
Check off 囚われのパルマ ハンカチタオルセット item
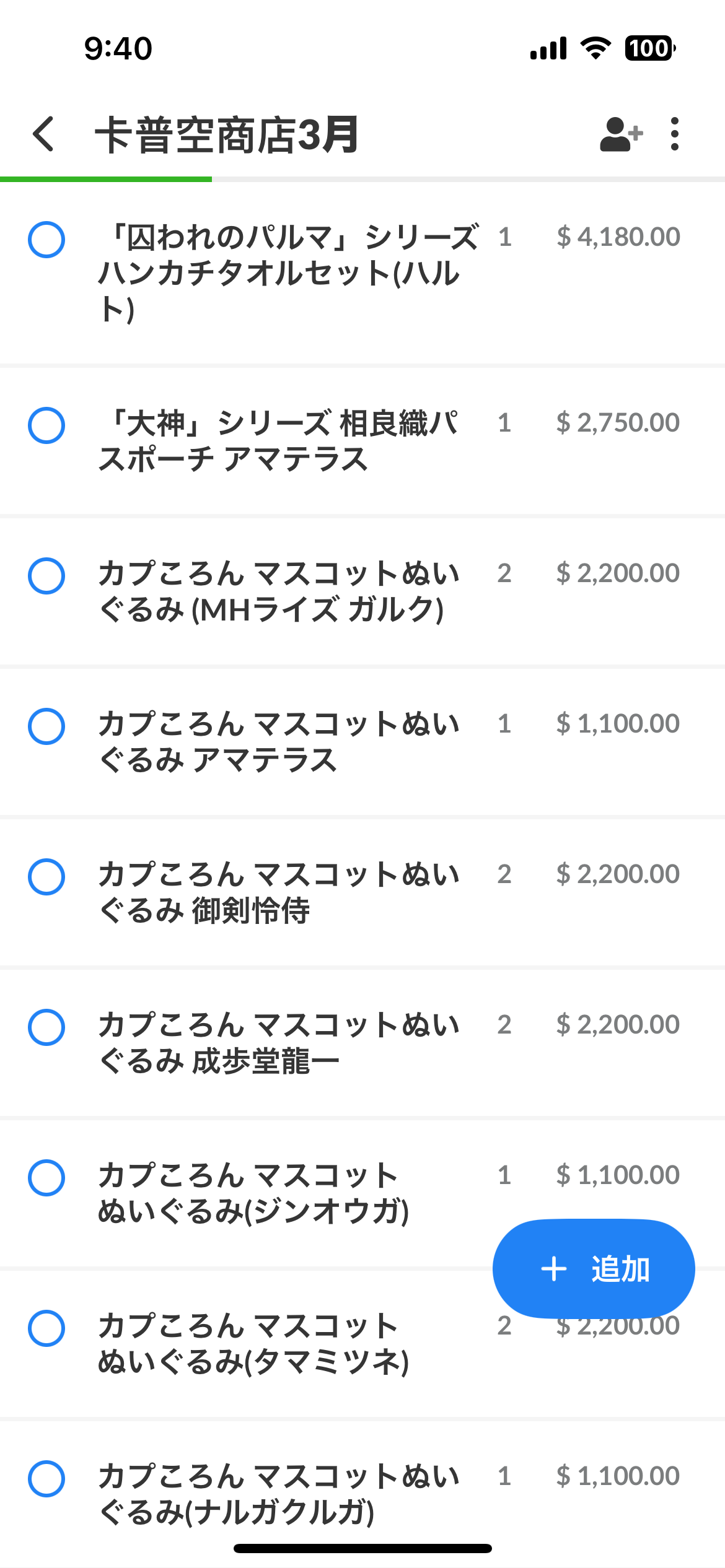click(x=46, y=240)
